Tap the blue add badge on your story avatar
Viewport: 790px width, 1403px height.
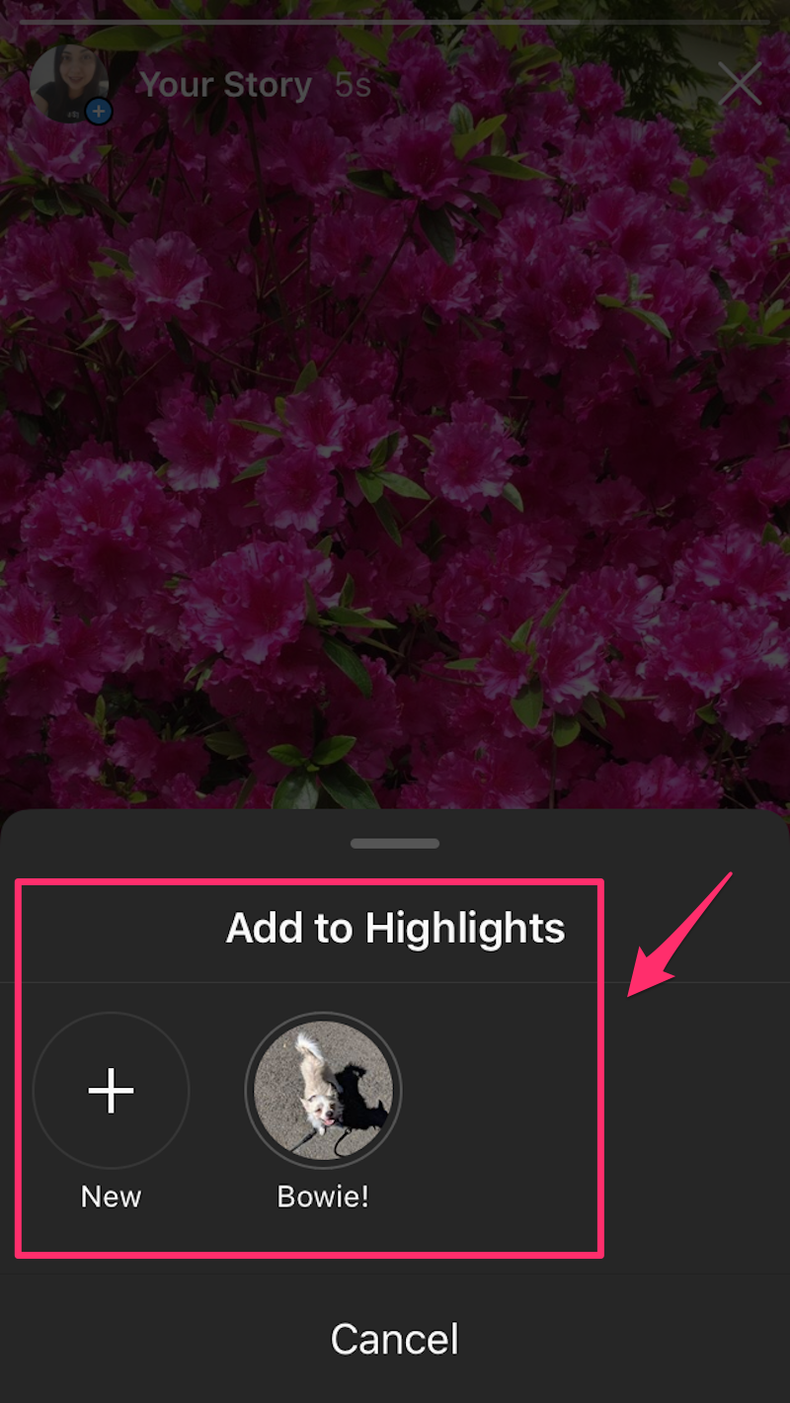[x=98, y=112]
